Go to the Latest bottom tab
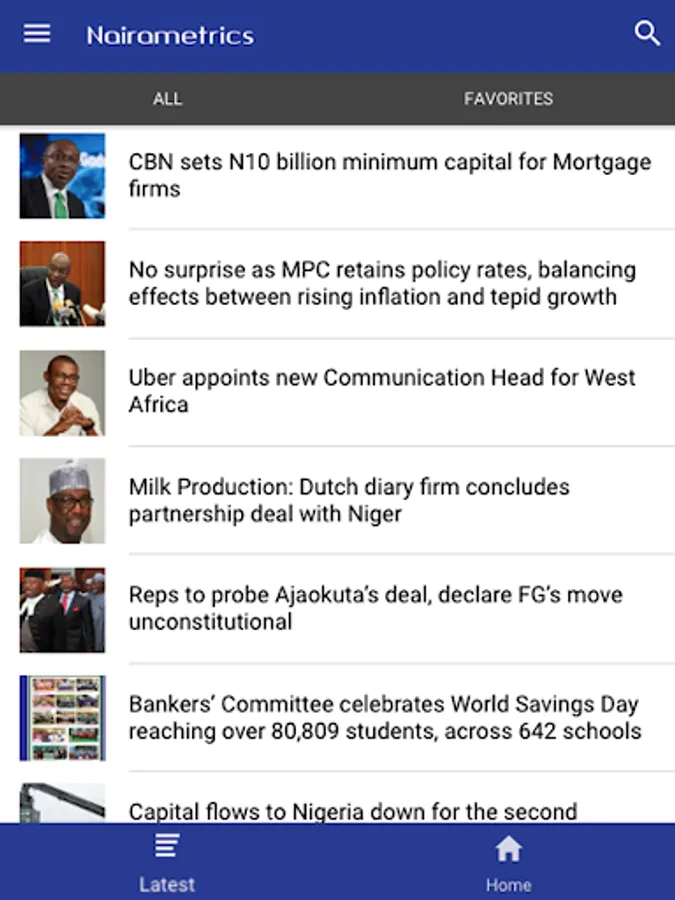675x900 pixels. [167, 864]
